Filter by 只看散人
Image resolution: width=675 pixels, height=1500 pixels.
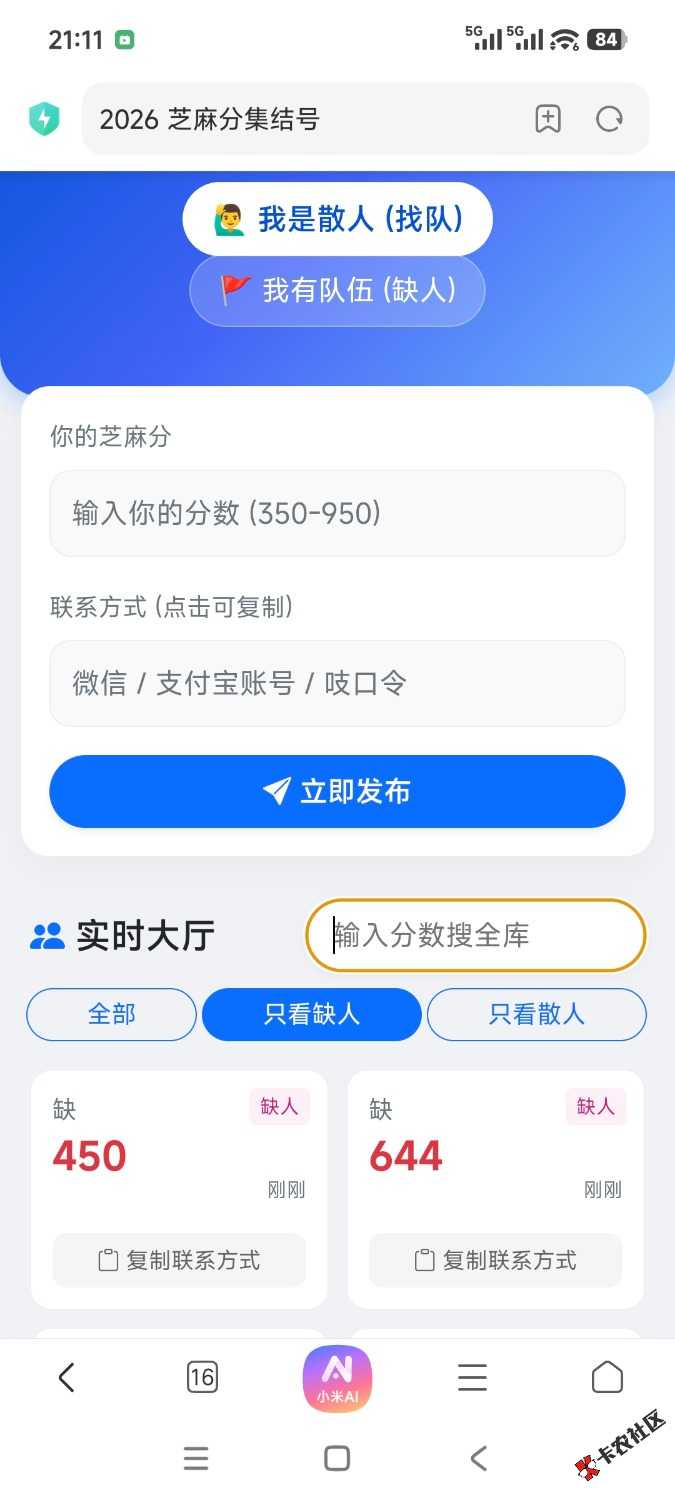[536, 1014]
